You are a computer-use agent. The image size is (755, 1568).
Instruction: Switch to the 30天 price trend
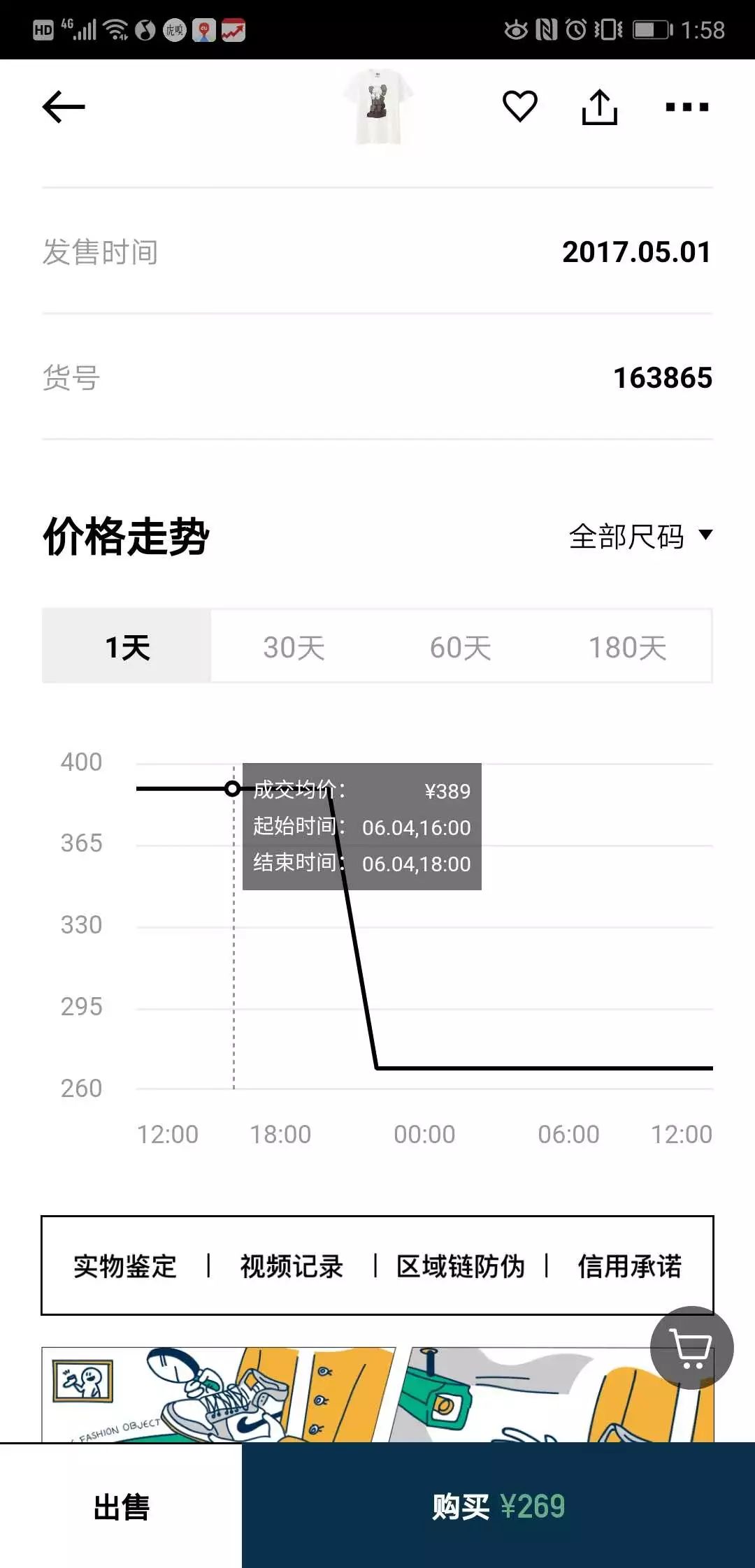294,647
